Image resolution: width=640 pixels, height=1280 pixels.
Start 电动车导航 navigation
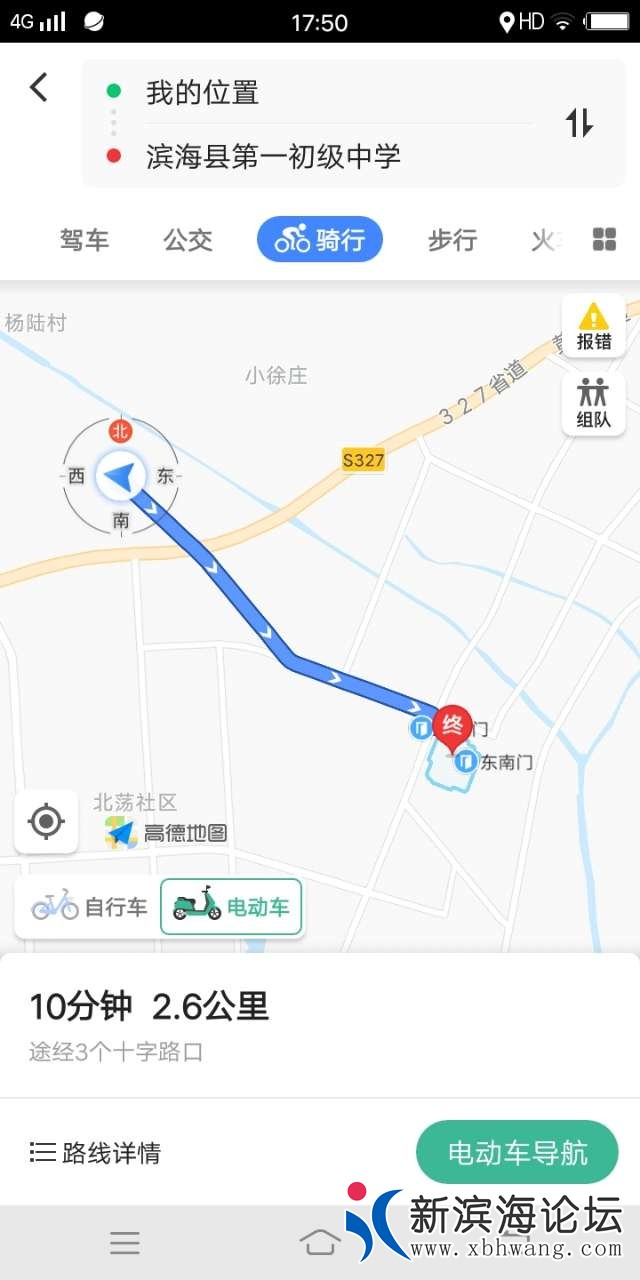[x=517, y=1153]
